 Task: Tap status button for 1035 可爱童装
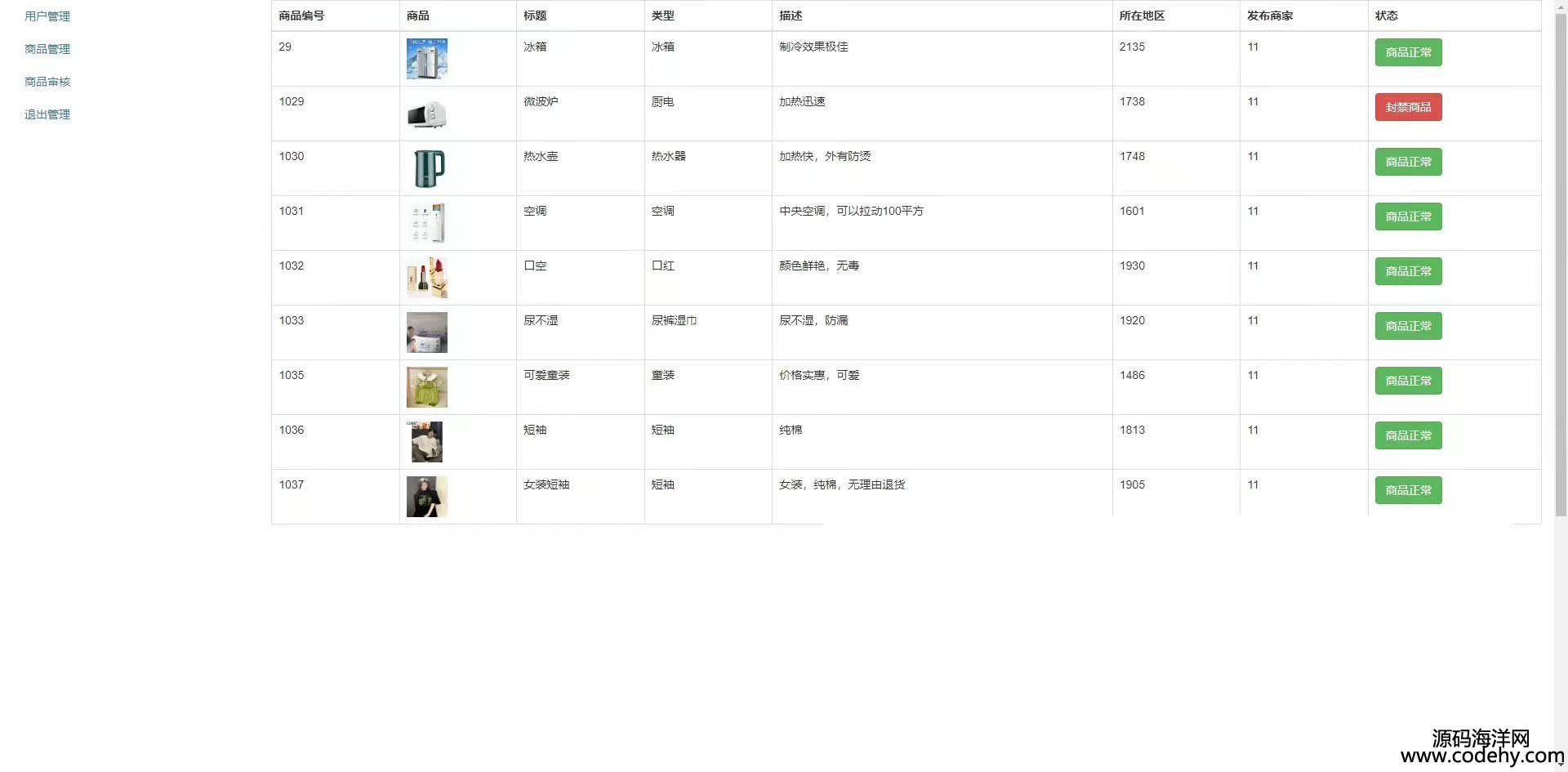(1408, 381)
